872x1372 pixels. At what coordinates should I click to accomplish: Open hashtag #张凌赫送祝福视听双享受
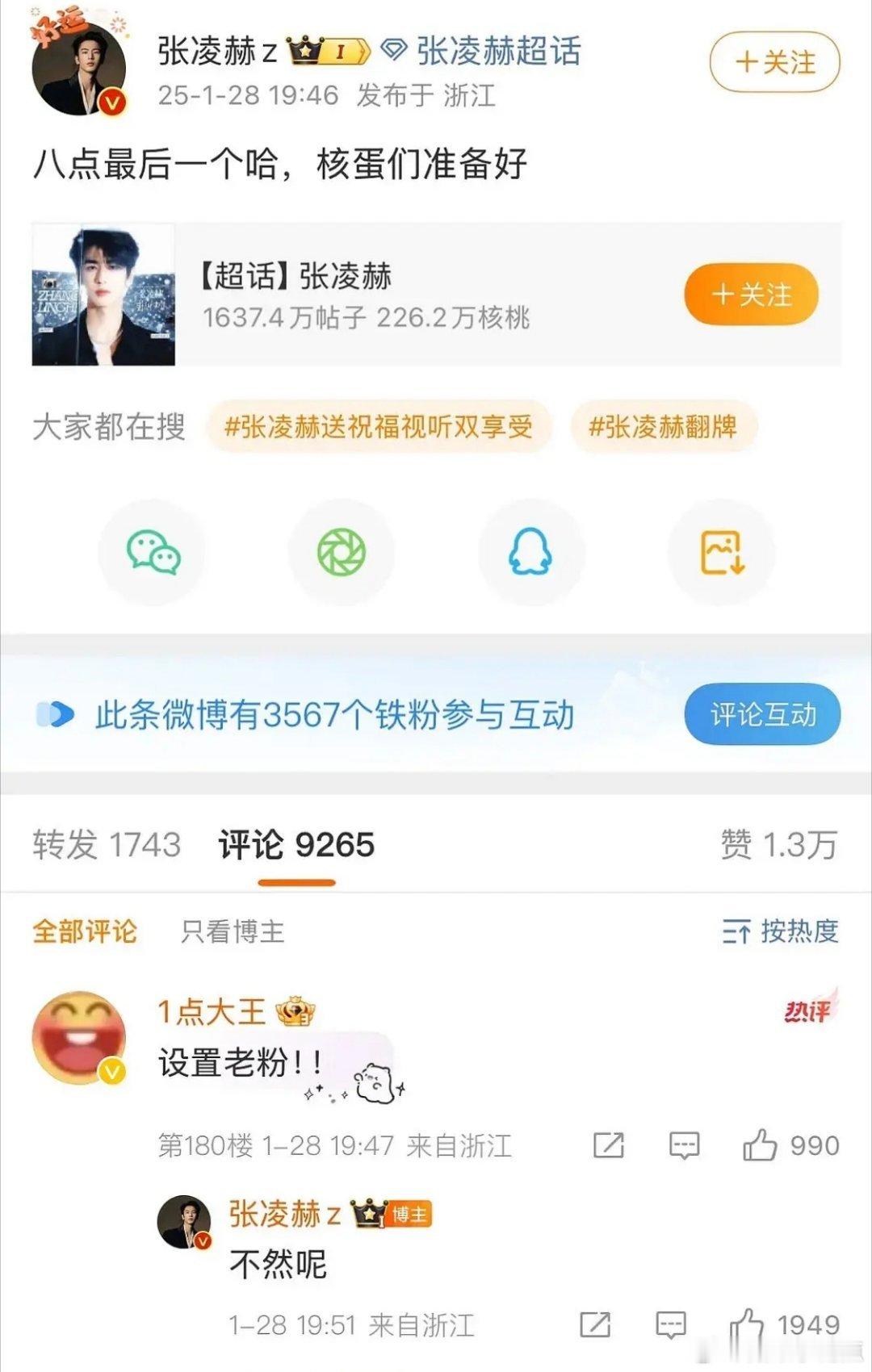point(379,429)
